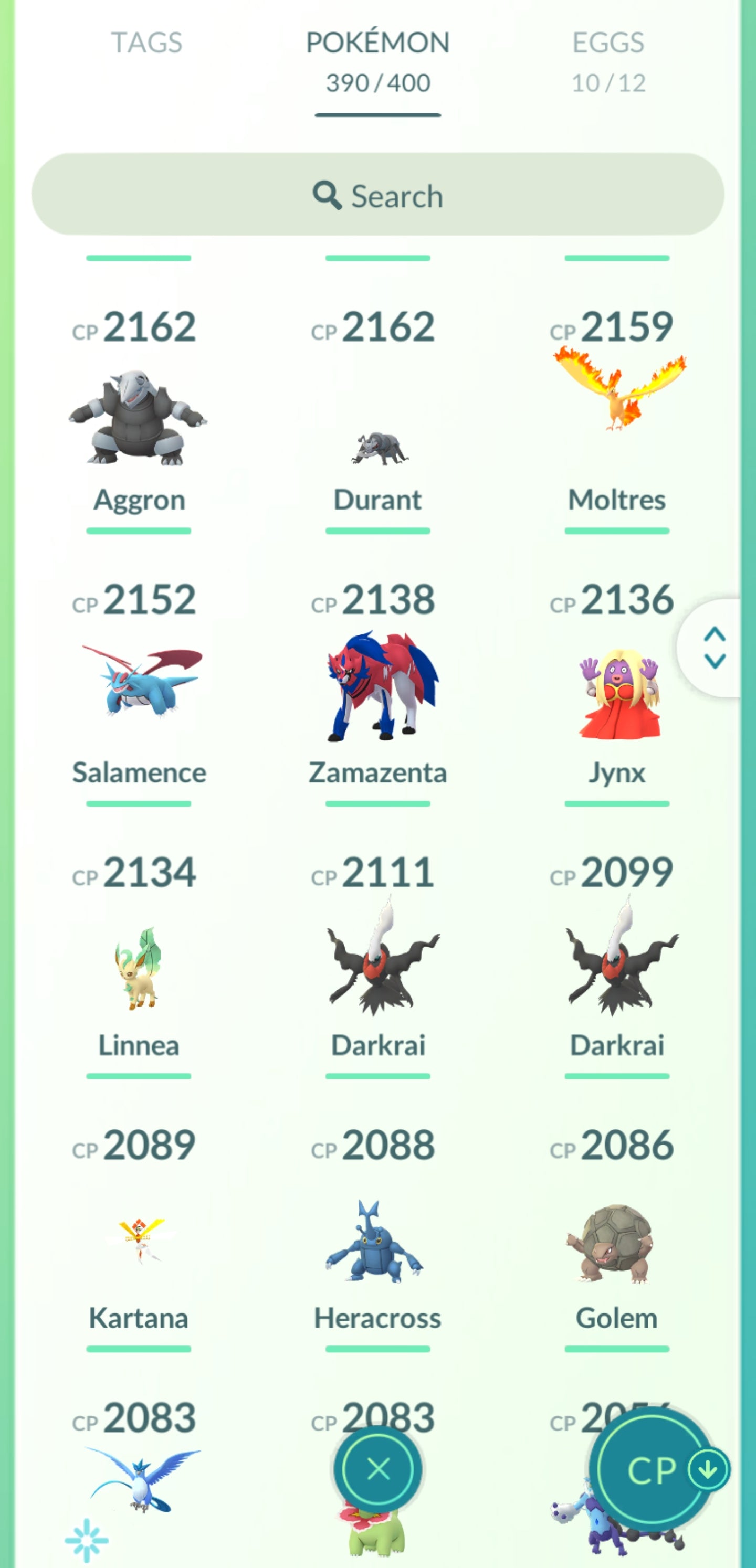756x1568 pixels.
Task: Tap the fast scroll arrows handle
Action: coord(715,648)
